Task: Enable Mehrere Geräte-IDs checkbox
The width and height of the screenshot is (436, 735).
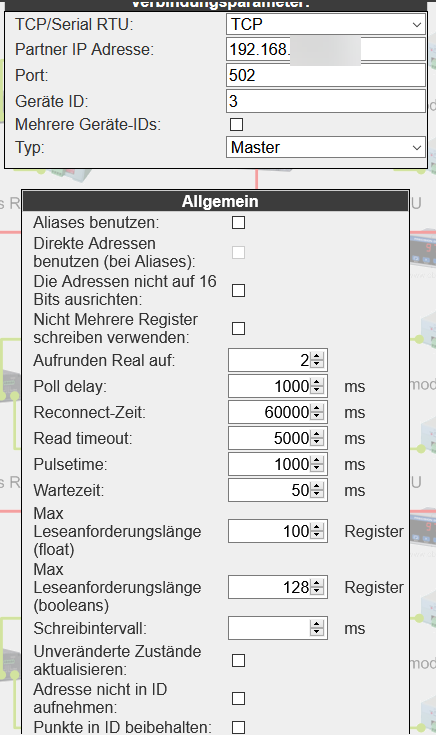Action: point(237,125)
